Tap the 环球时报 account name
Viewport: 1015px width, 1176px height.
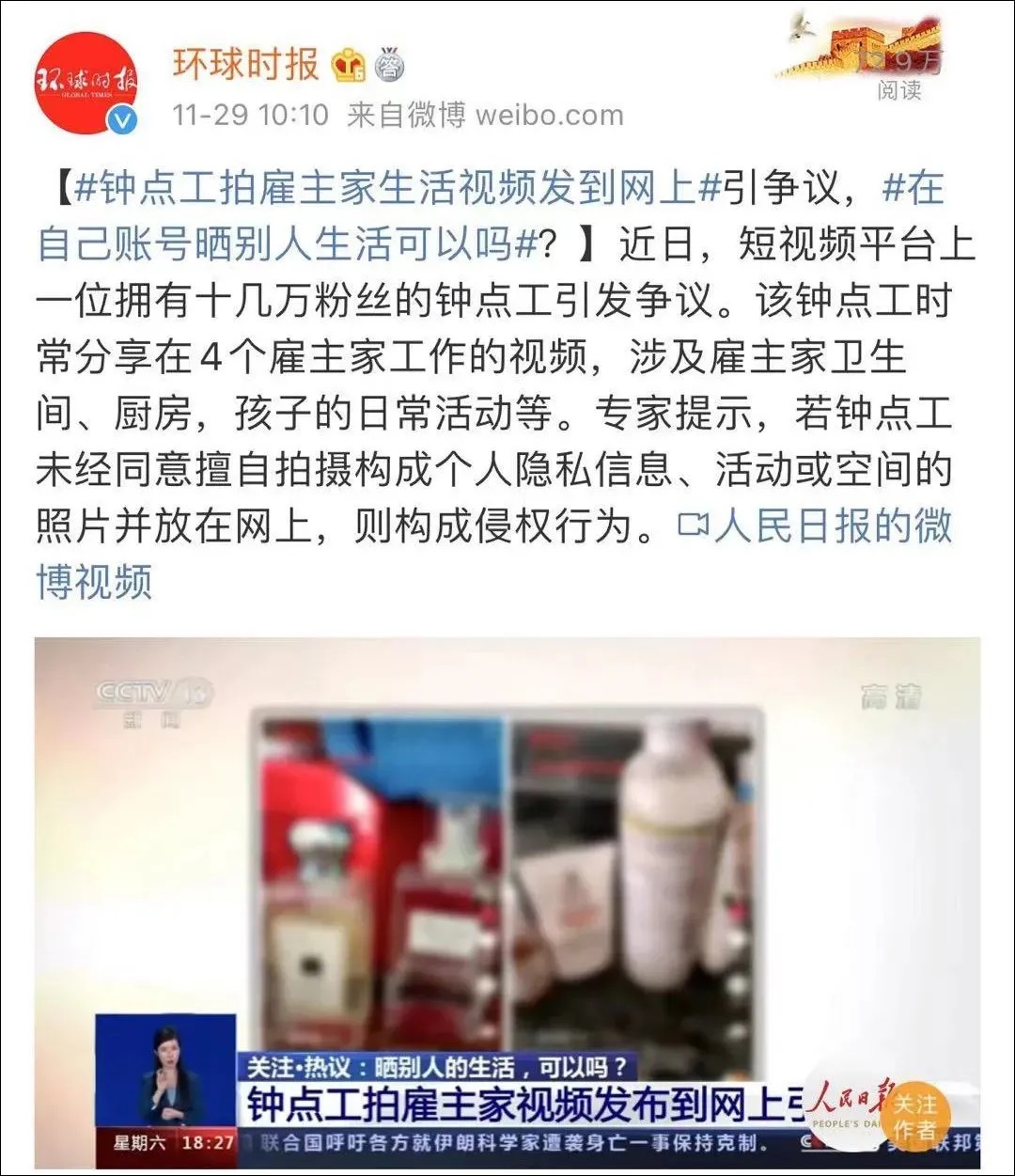[x=246, y=65]
